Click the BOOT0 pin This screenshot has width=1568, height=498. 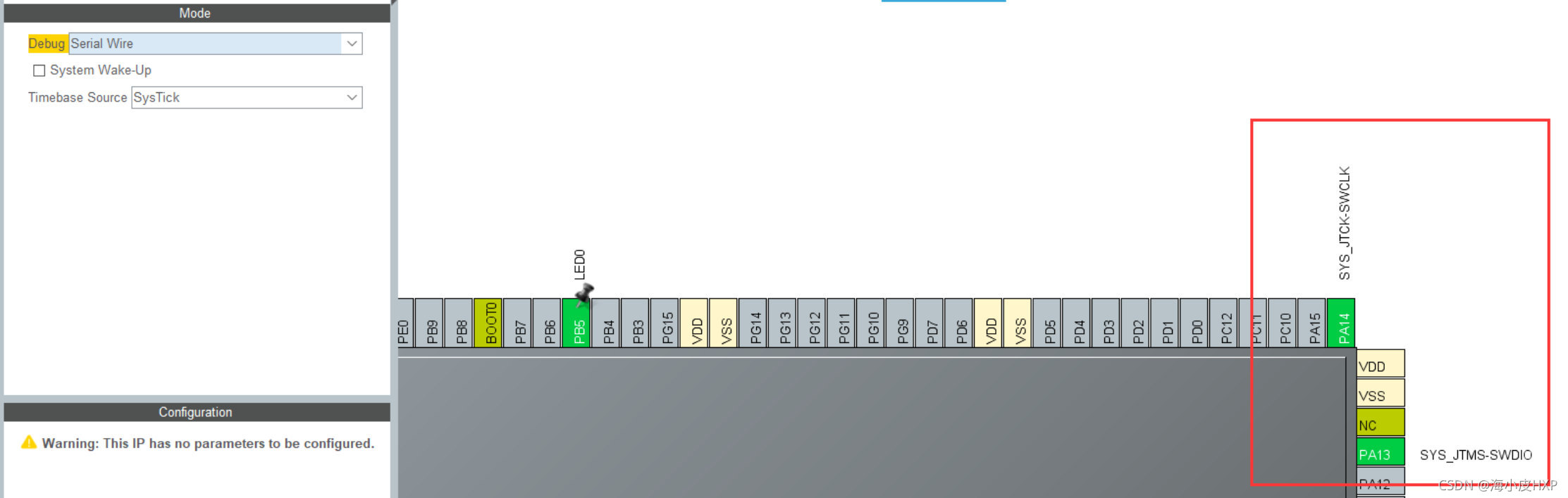point(488,323)
